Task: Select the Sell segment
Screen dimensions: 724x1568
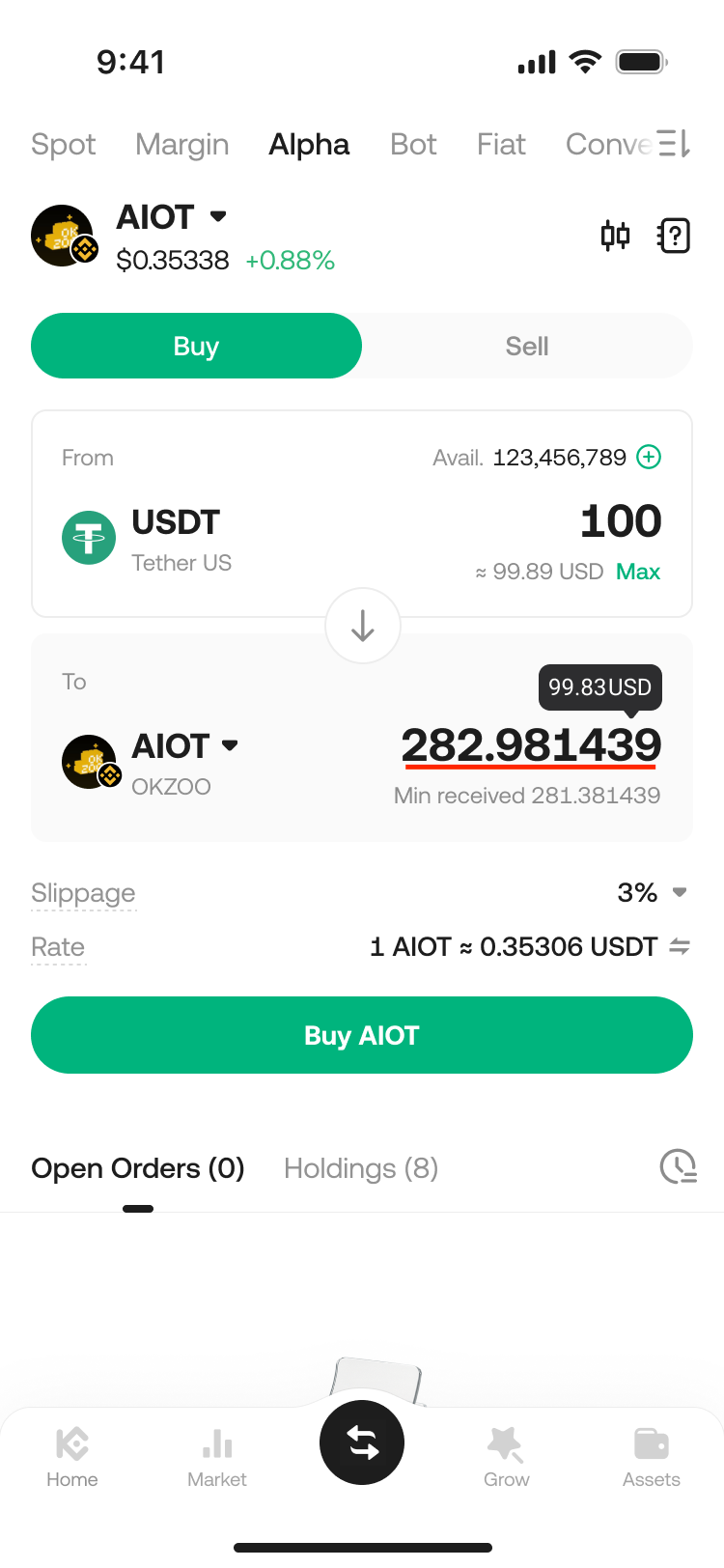Action: [527, 346]
